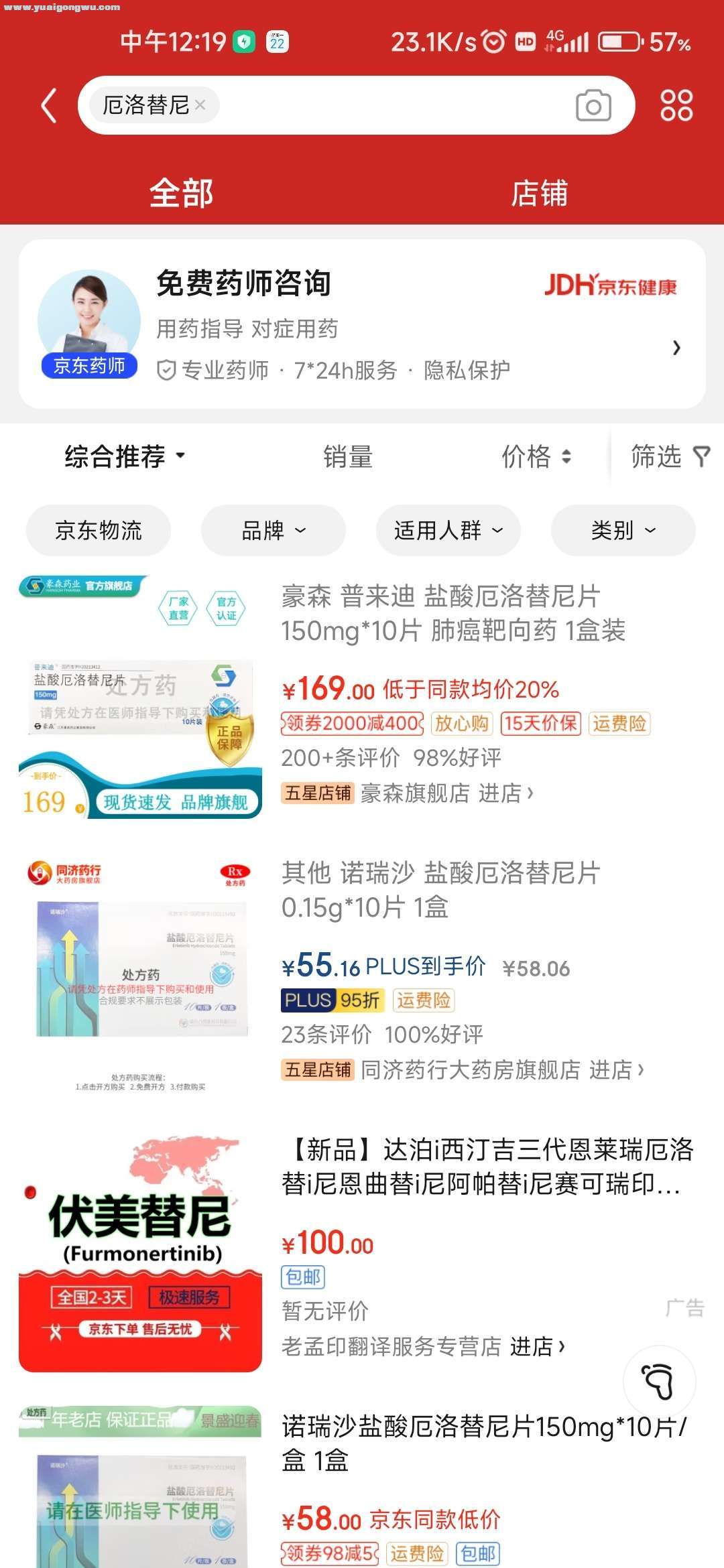Open the 免费药师咨询 card
Image resolution: width=724 pixels, height=1568 pixels.
(362, 324)
